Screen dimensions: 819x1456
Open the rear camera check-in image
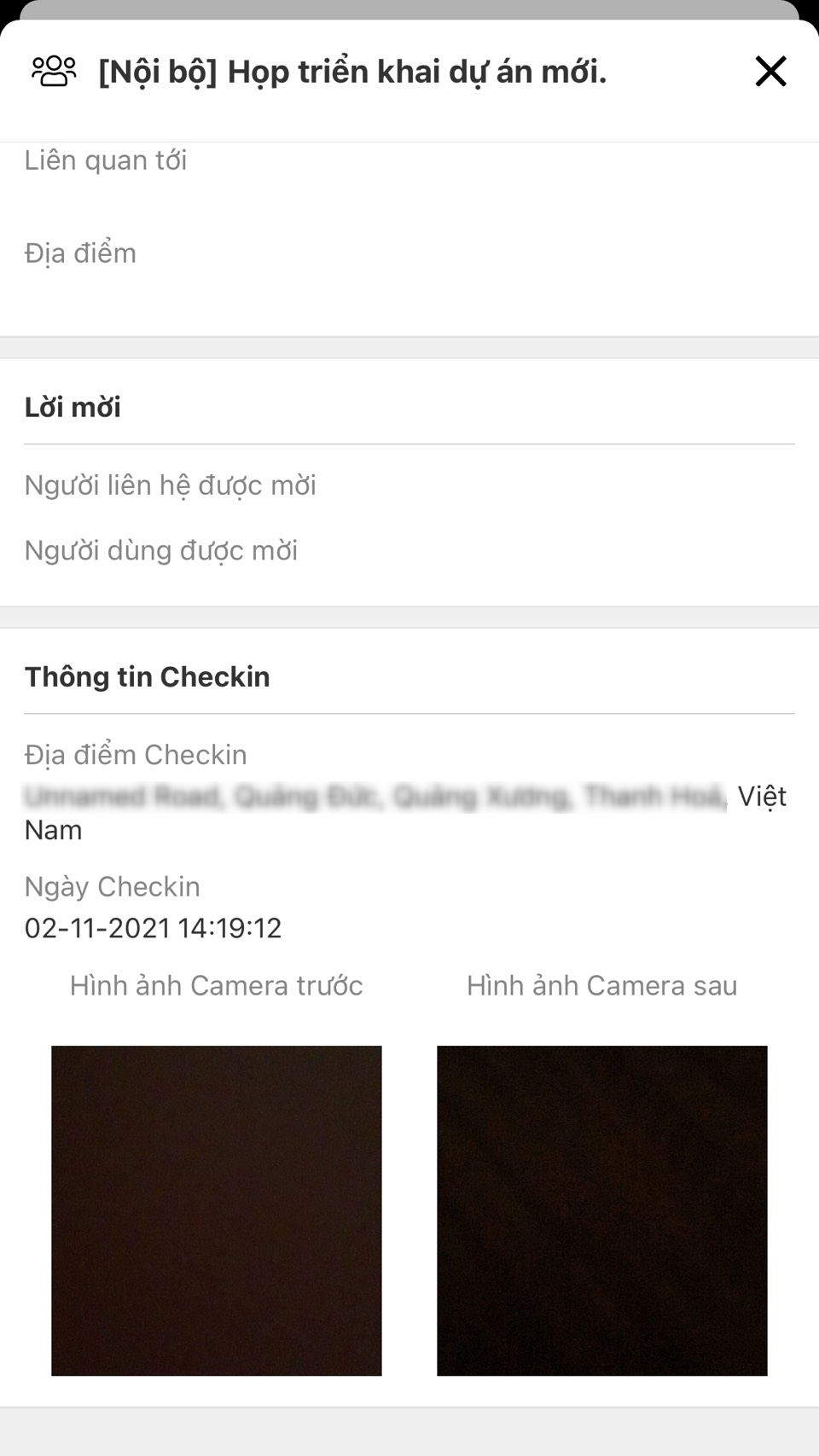tap(601, 1210)
